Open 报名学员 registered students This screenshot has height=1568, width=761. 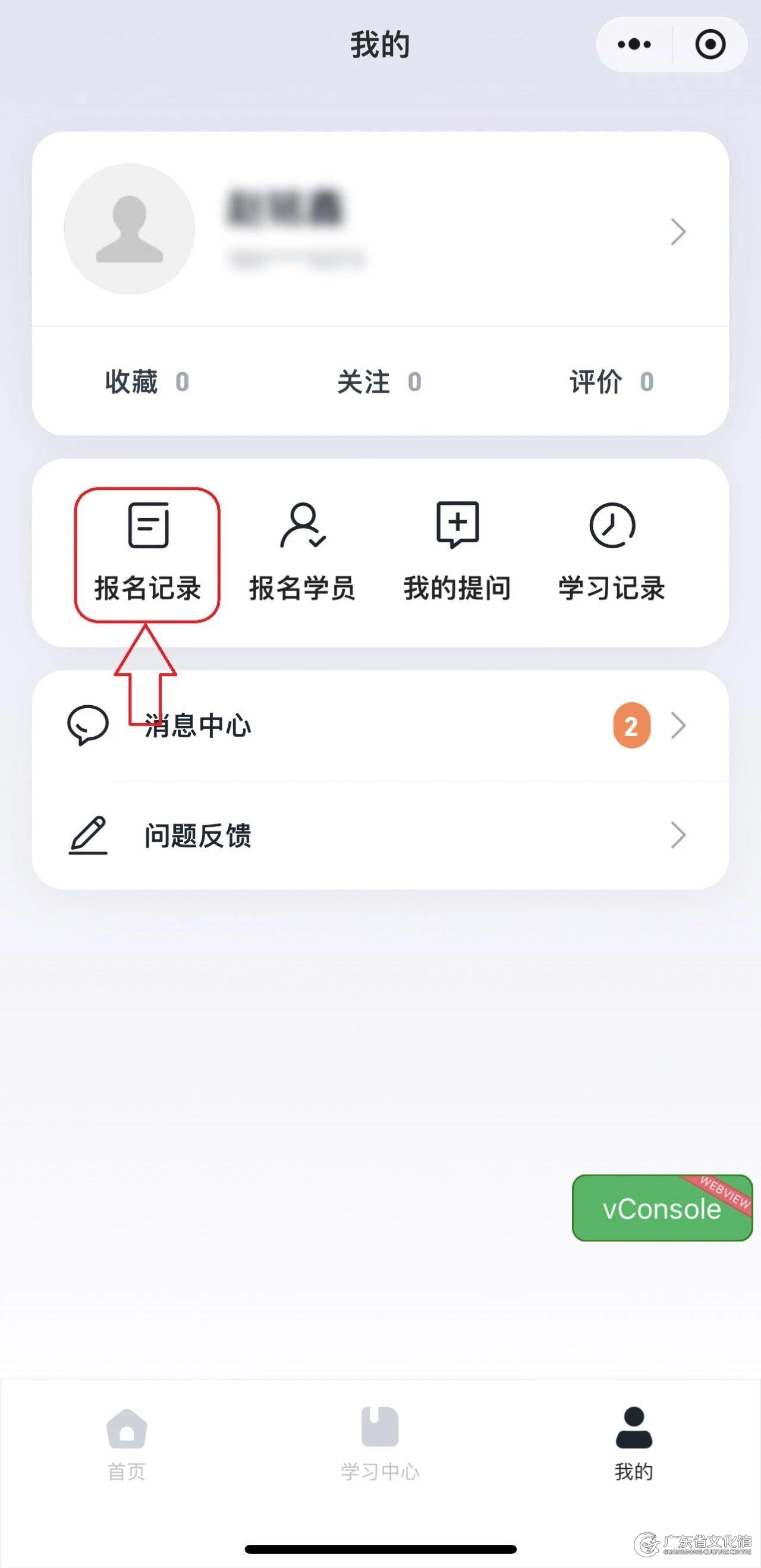tap(302, 553)
